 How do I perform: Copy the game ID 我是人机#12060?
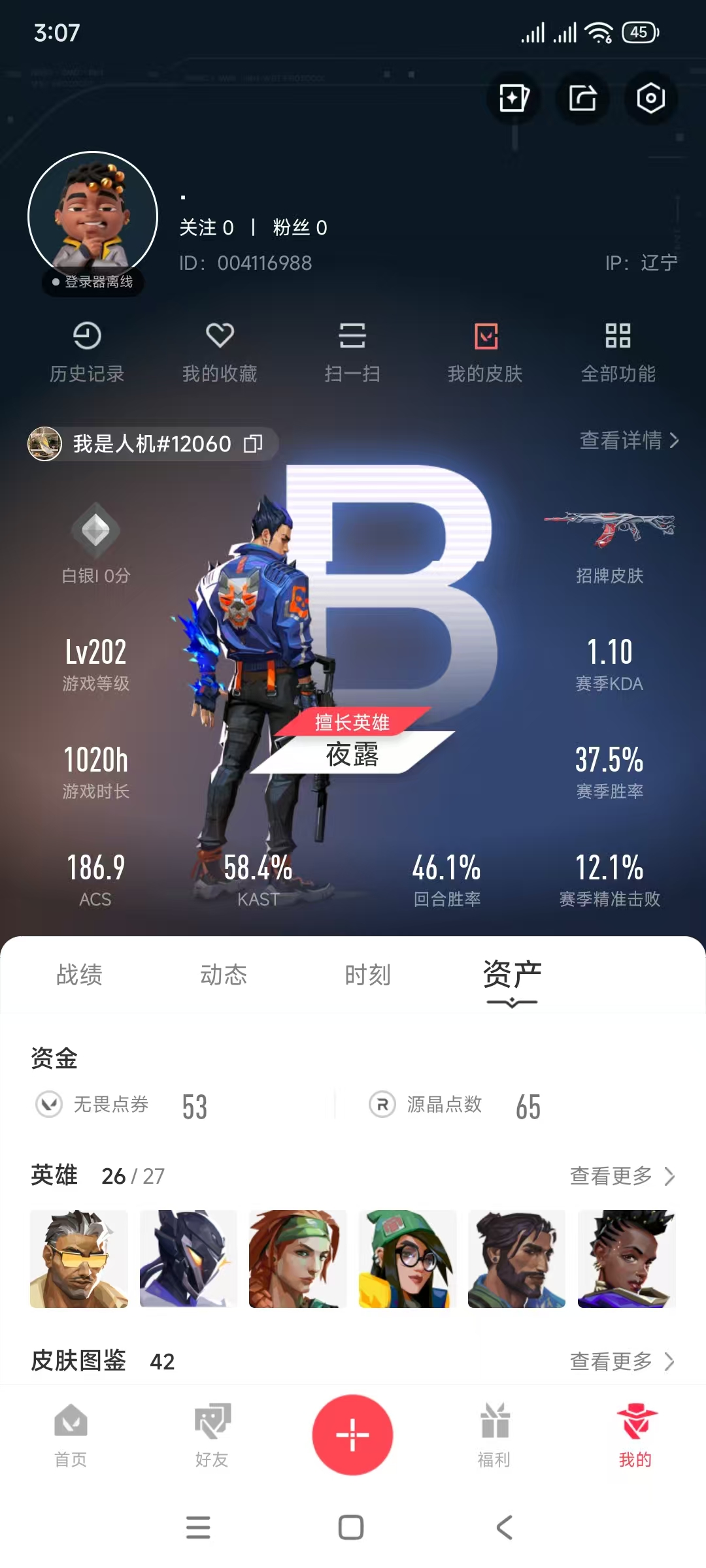click(253, 444)
